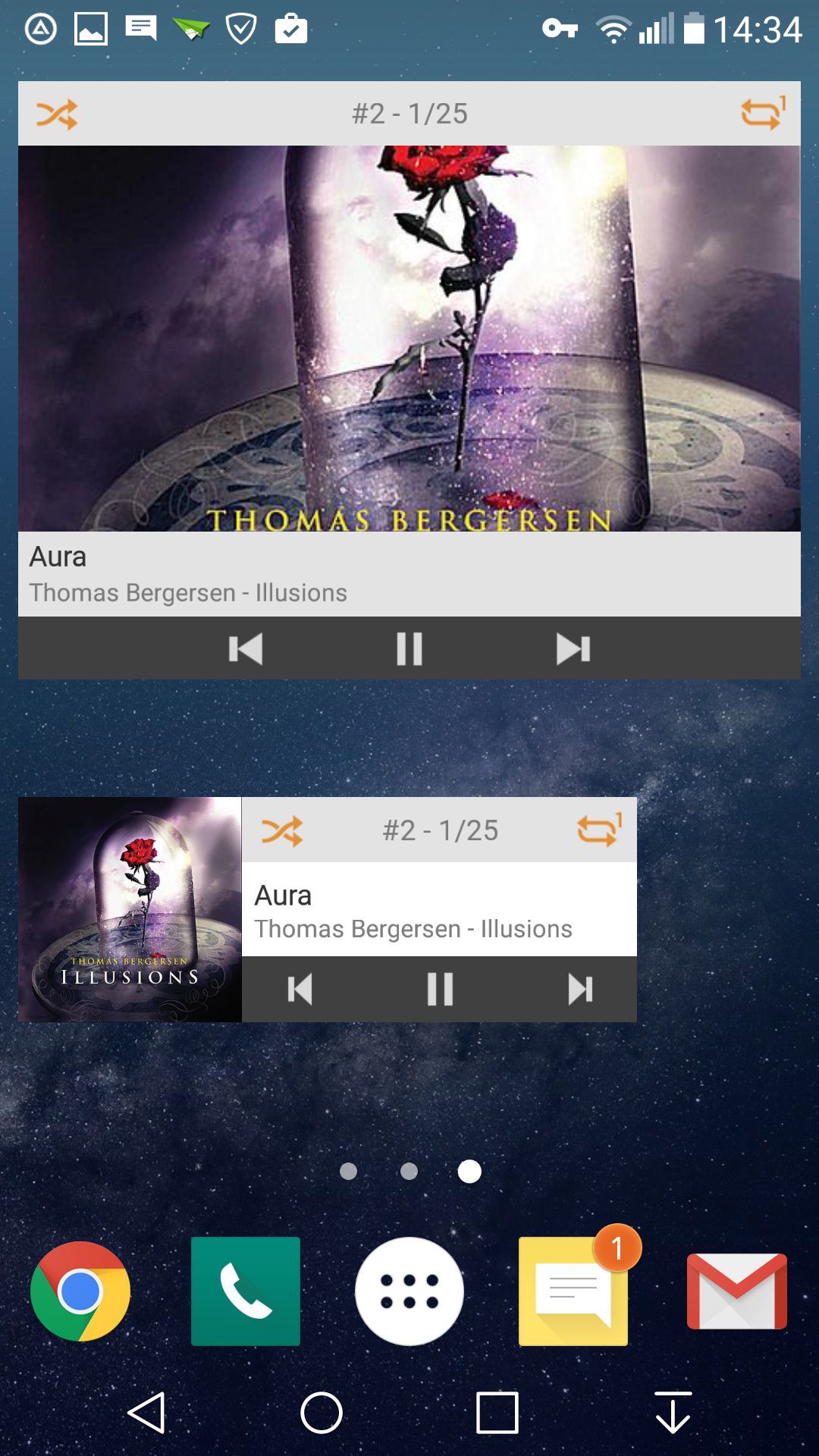819x1456 pixels.
Task: Open the small Illusions album cover thumbnail
Action: (x=130, y=909)
